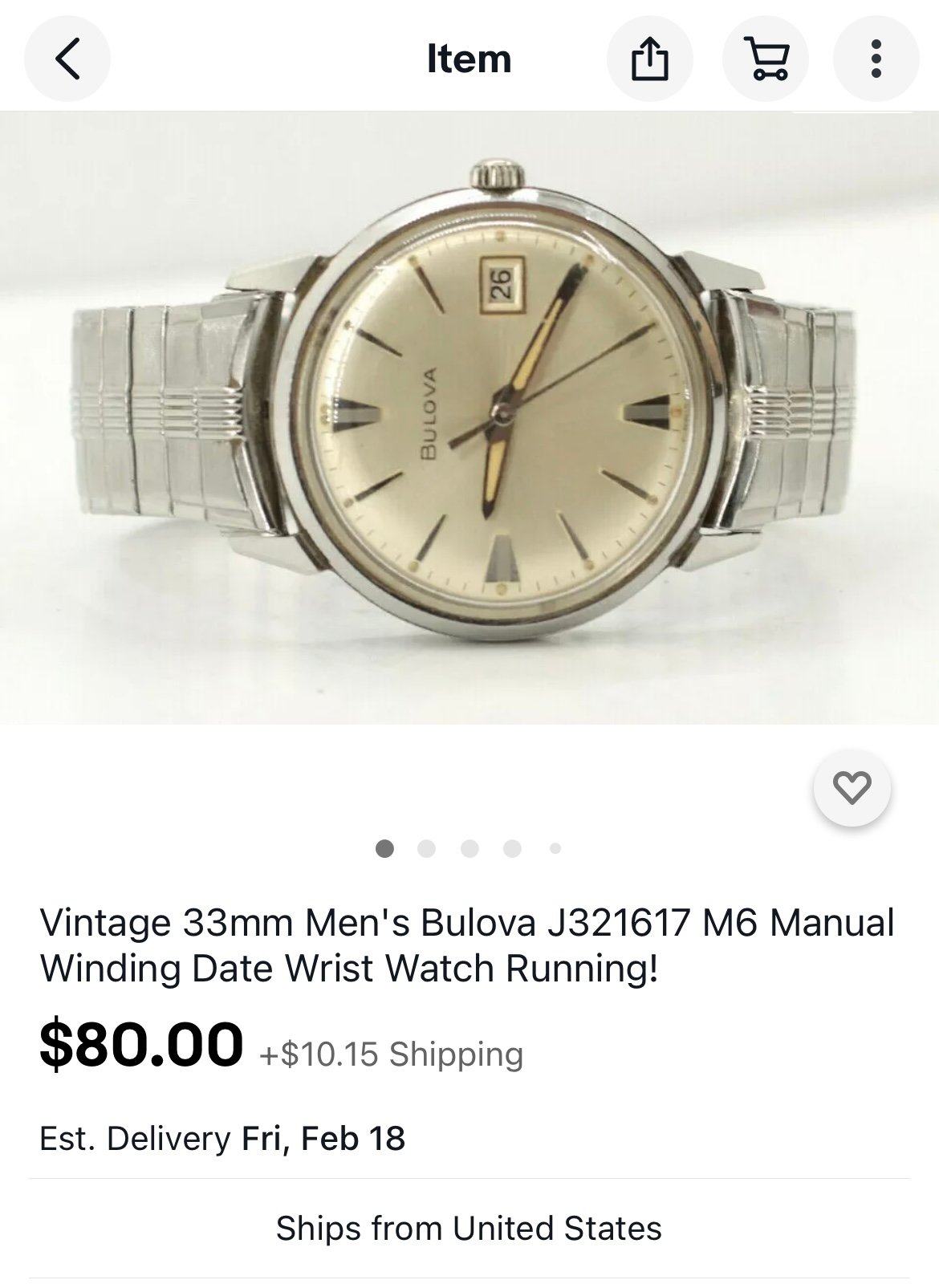Viewport: 939px width, 1288px height.
Task: Jump to the second photo via the page dots
Action: [x=427, y=848]
